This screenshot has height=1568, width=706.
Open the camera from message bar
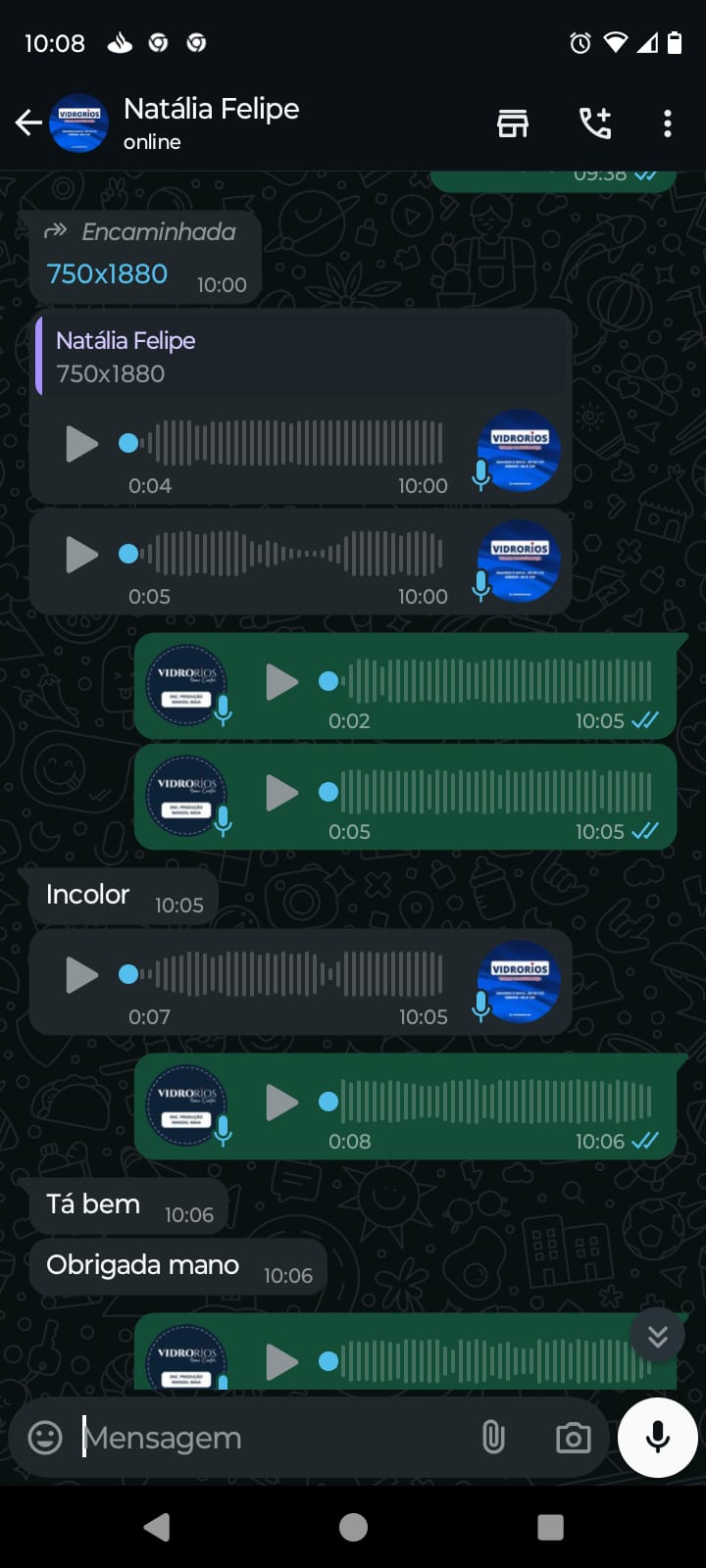click(x=574, y=1438)
